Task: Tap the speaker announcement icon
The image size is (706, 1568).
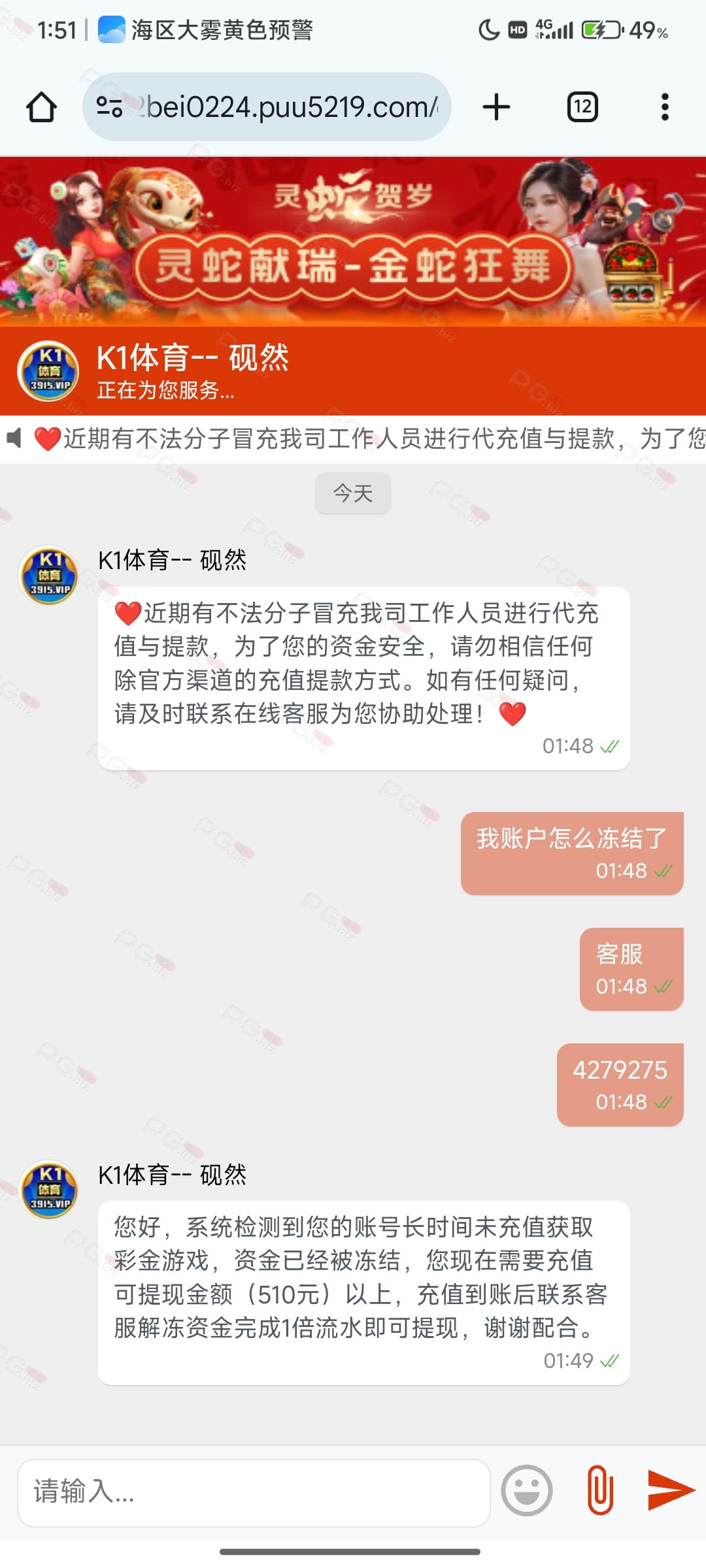Action: [x=14, y=438]
